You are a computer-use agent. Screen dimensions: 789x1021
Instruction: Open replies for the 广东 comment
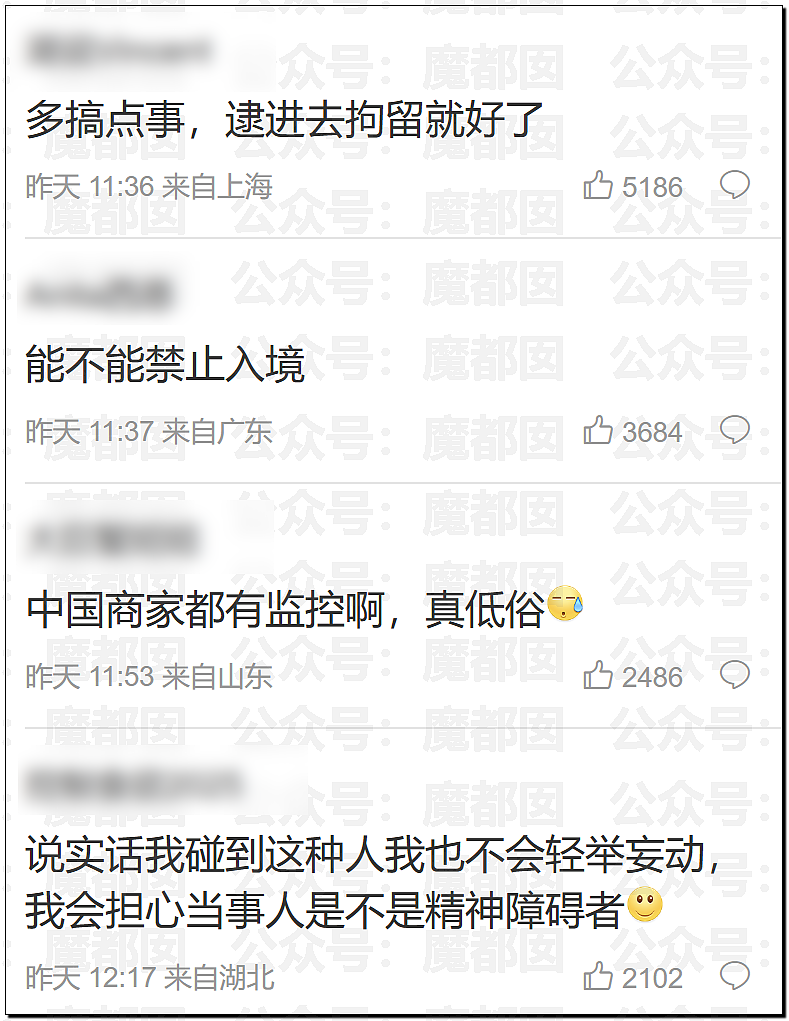pos(735,431)
